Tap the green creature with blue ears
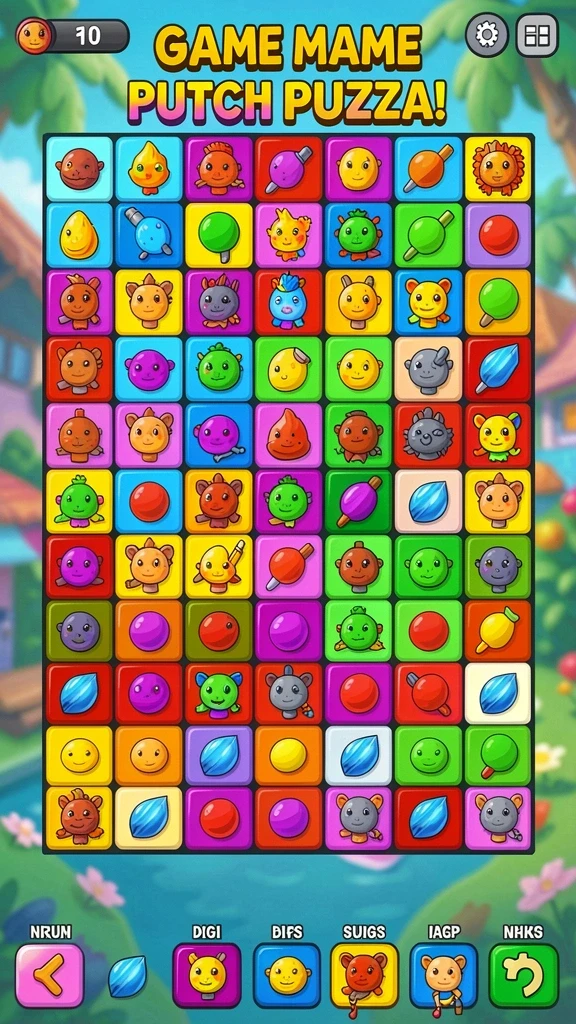The image size is (576, 1024). tap(218, 694)
